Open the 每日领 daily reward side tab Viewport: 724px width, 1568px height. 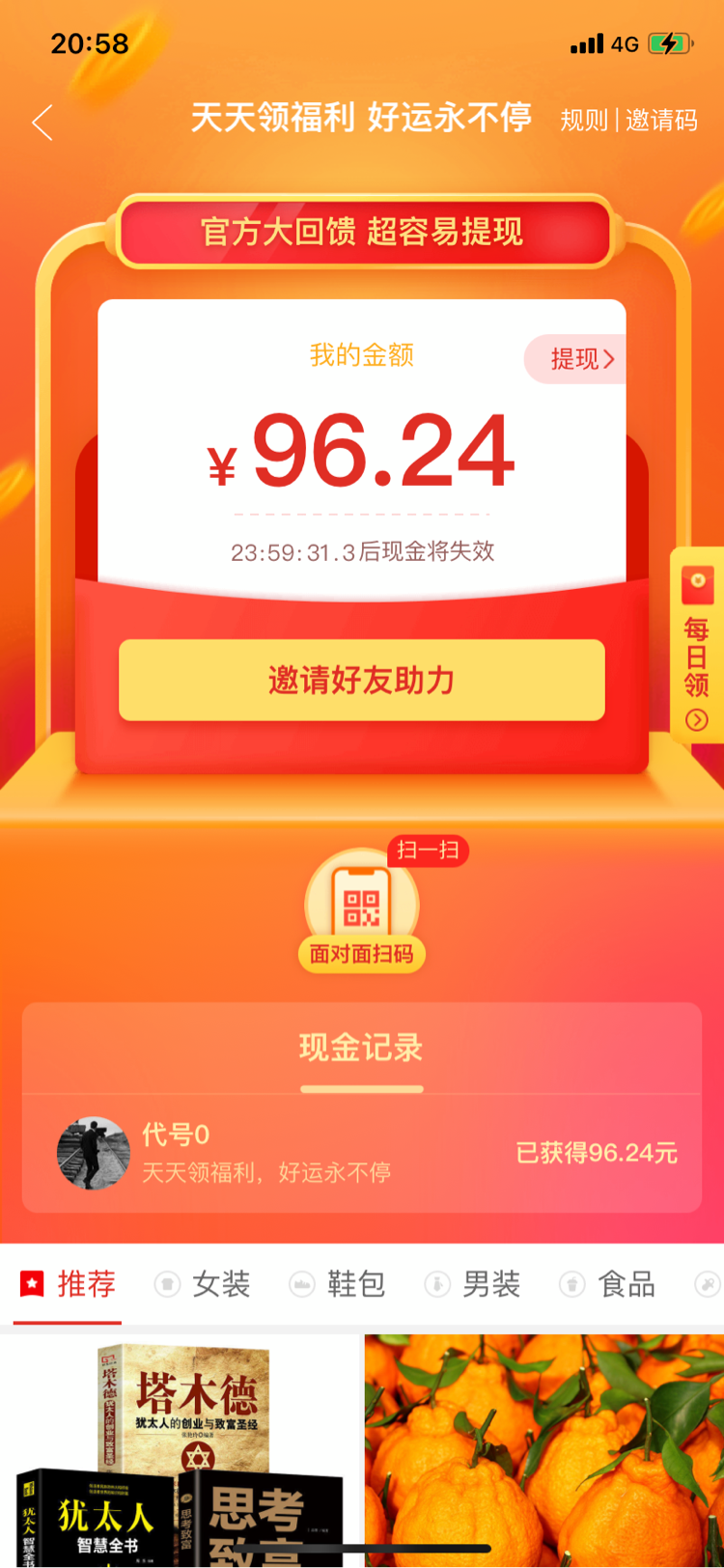tap(696, 658)
